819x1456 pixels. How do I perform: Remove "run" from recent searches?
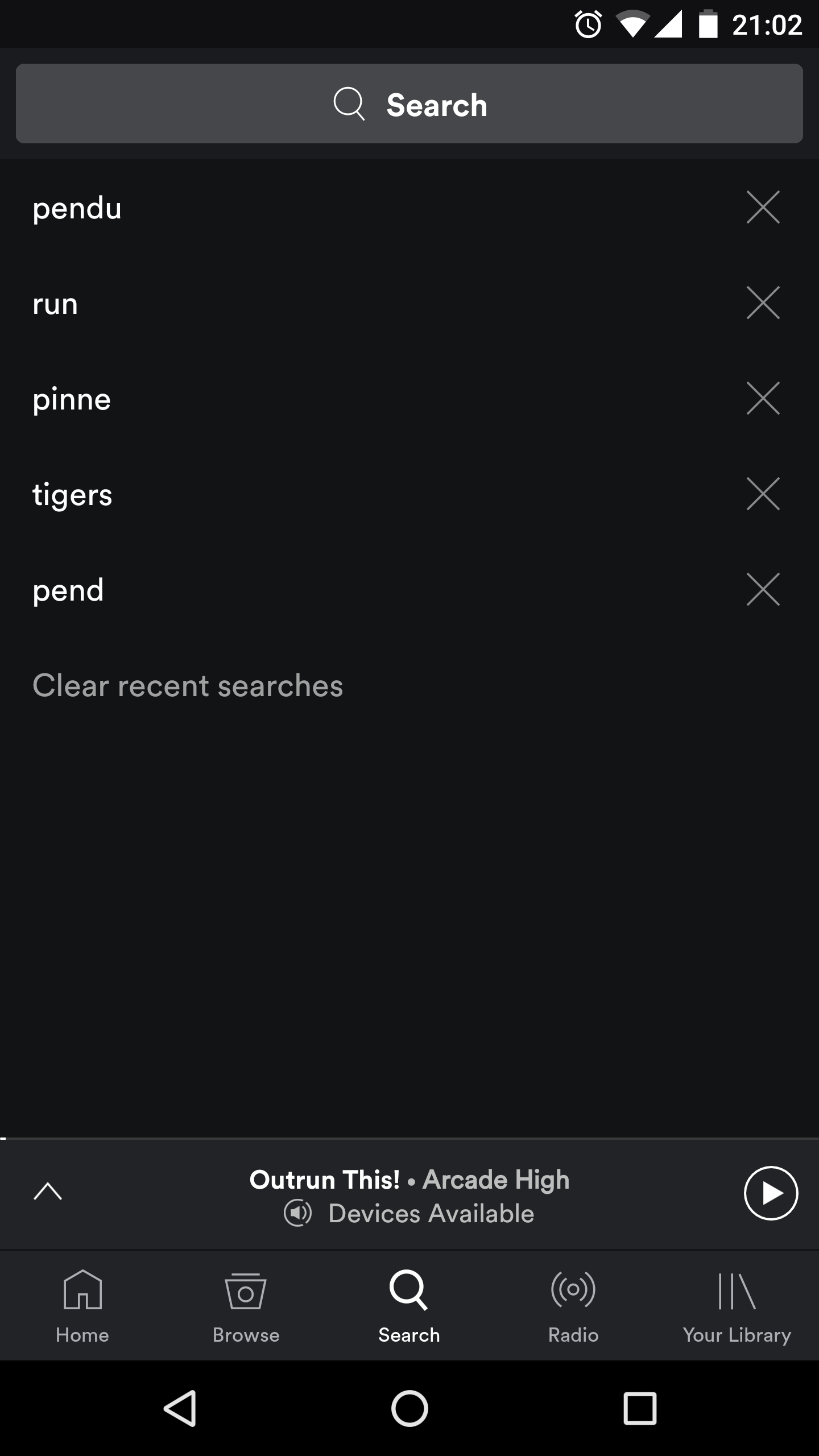(x=763, y=303)
